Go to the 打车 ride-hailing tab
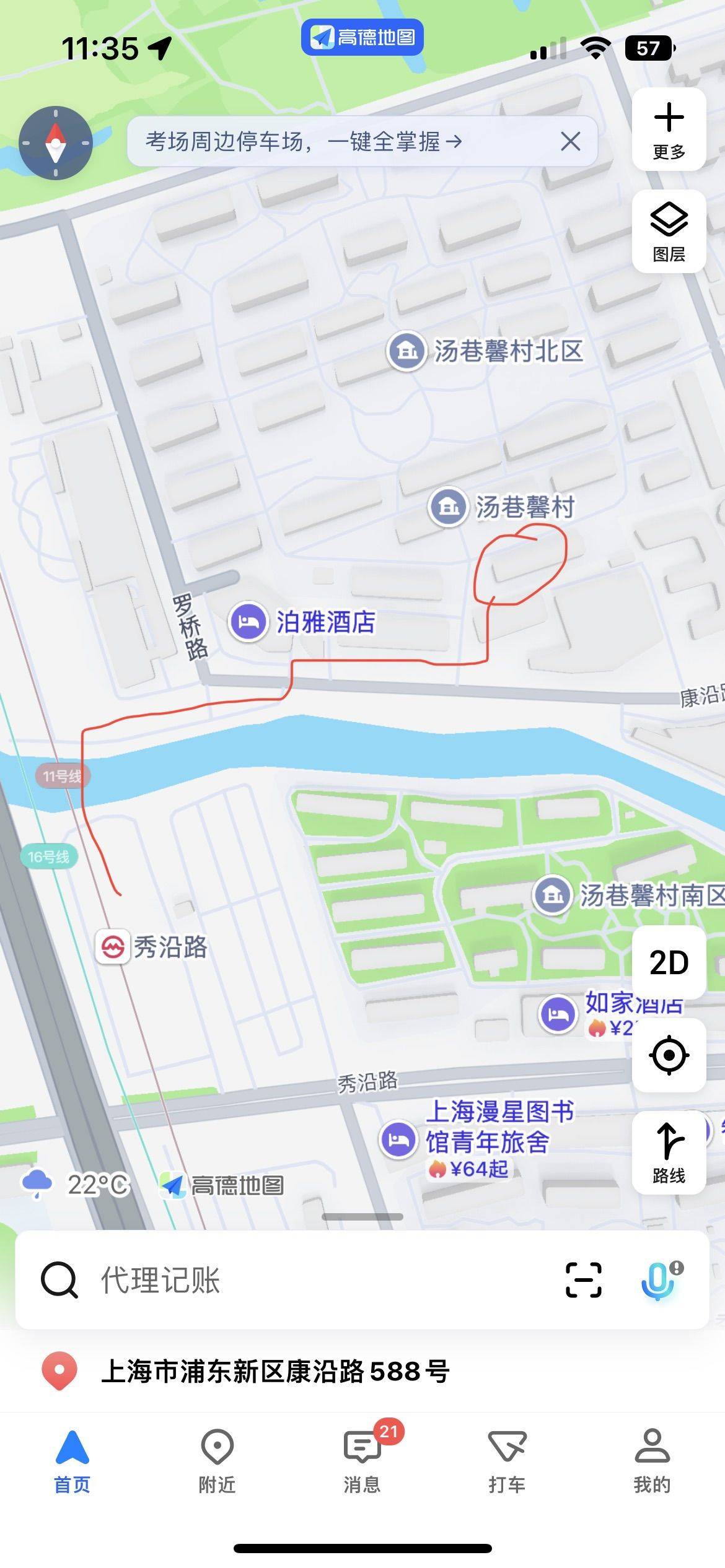The width and height of the screenshot is (725, 1568). point(507,1461)
